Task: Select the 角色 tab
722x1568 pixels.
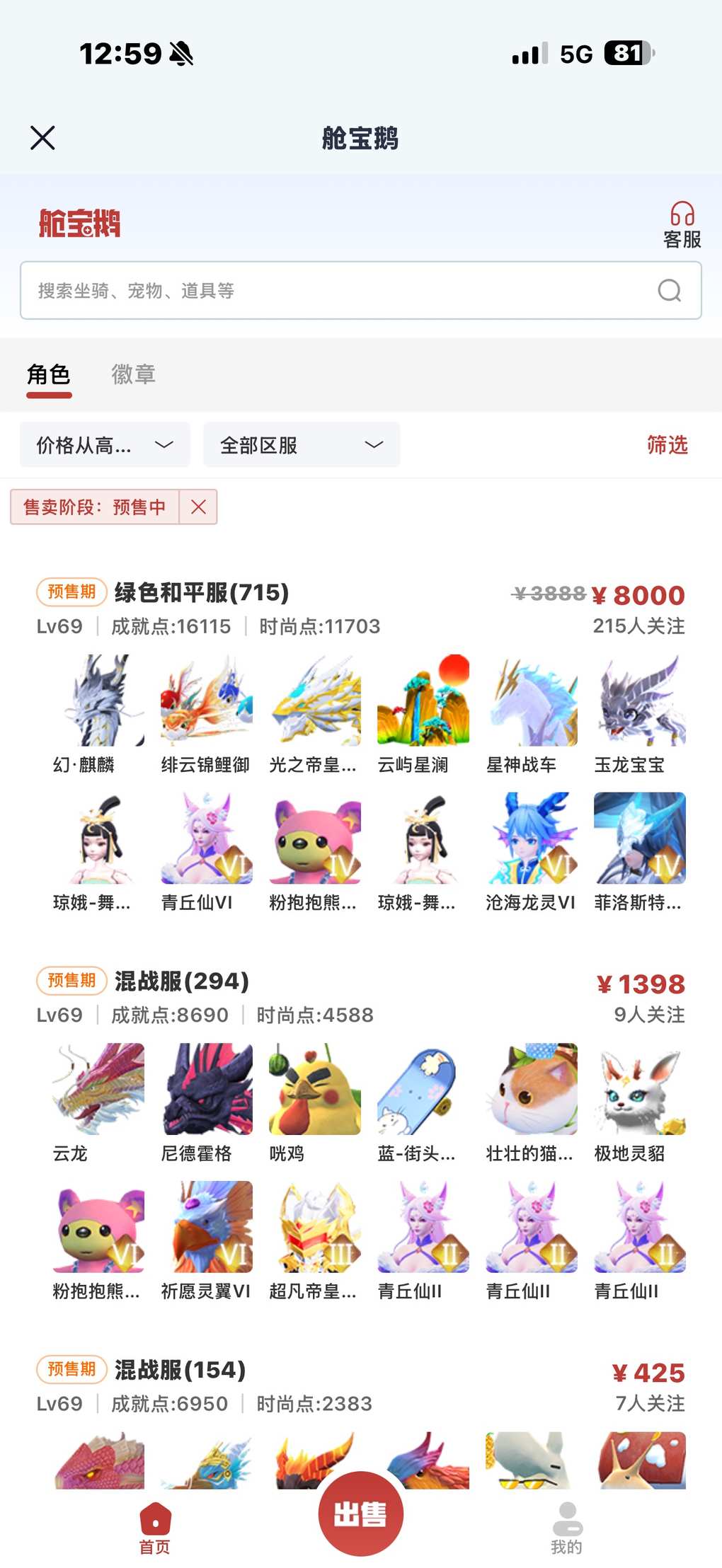Action: click(x=49, y=374)
